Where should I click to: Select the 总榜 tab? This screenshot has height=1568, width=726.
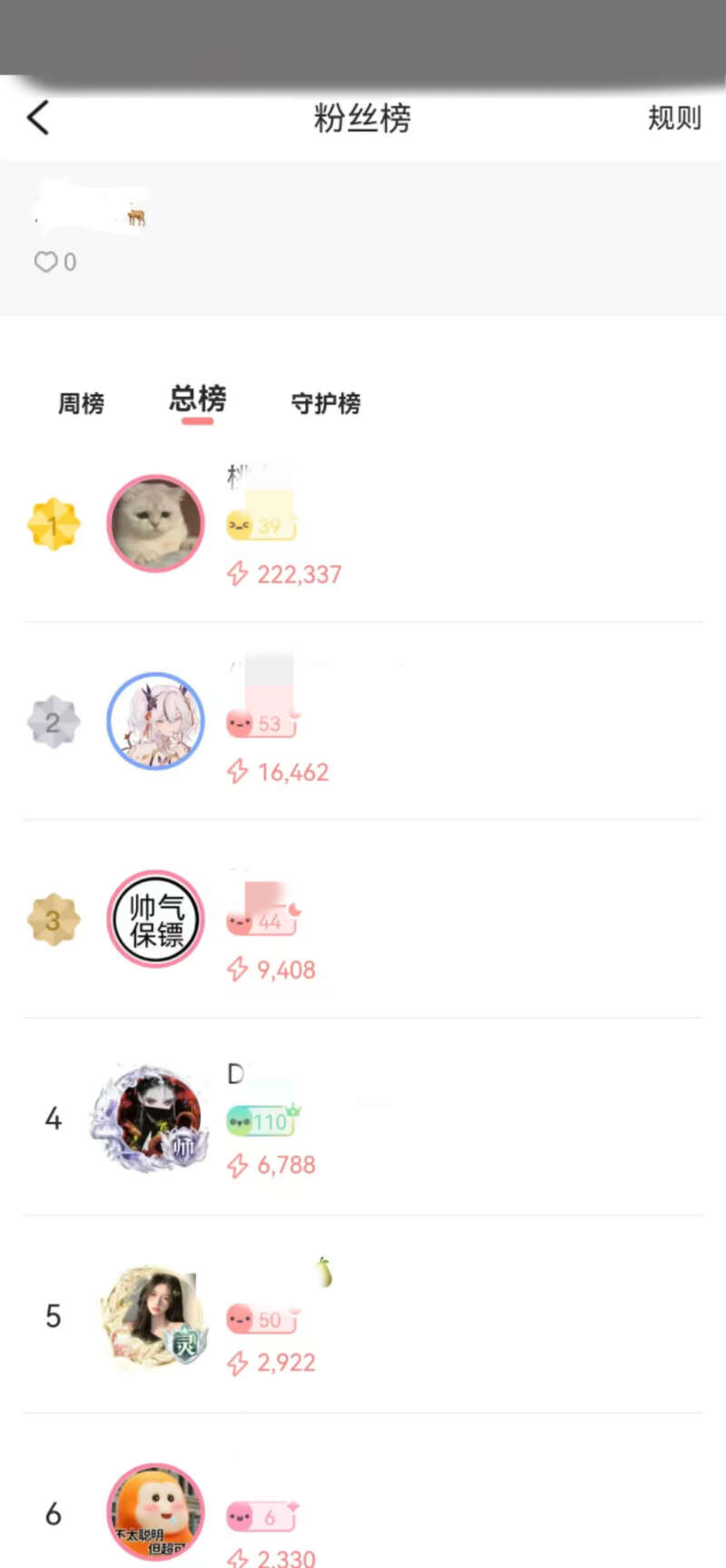198,399
